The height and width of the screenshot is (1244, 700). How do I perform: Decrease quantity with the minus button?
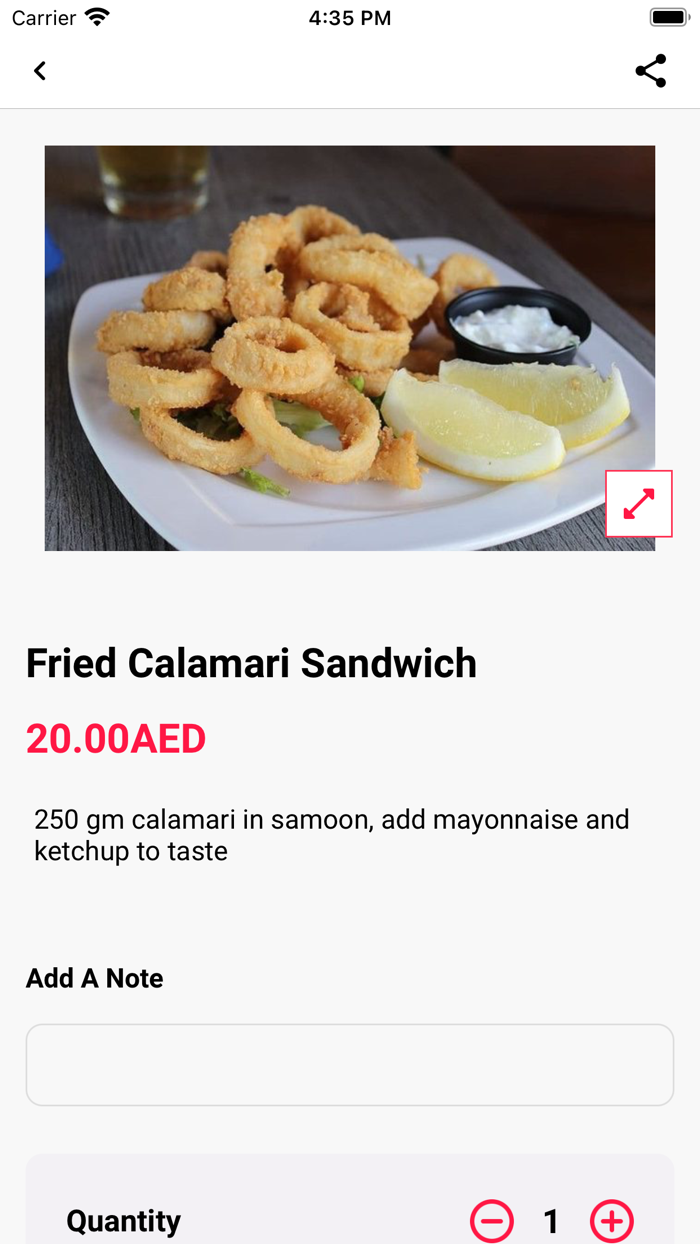pos(492,1221)
